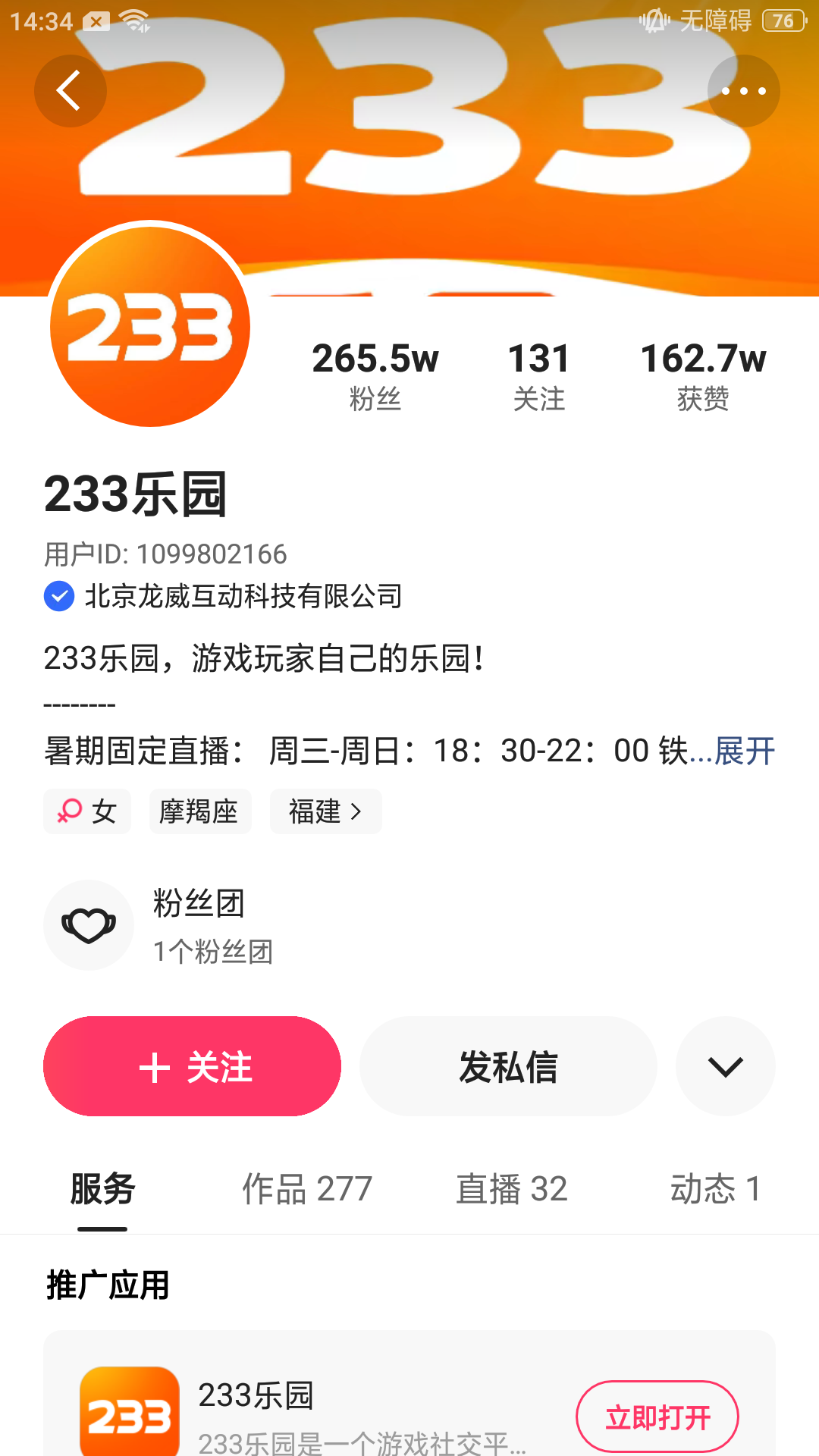Switch to the 作品 277 tab
Viewport: 819px width, 1456px height.
307,1189
